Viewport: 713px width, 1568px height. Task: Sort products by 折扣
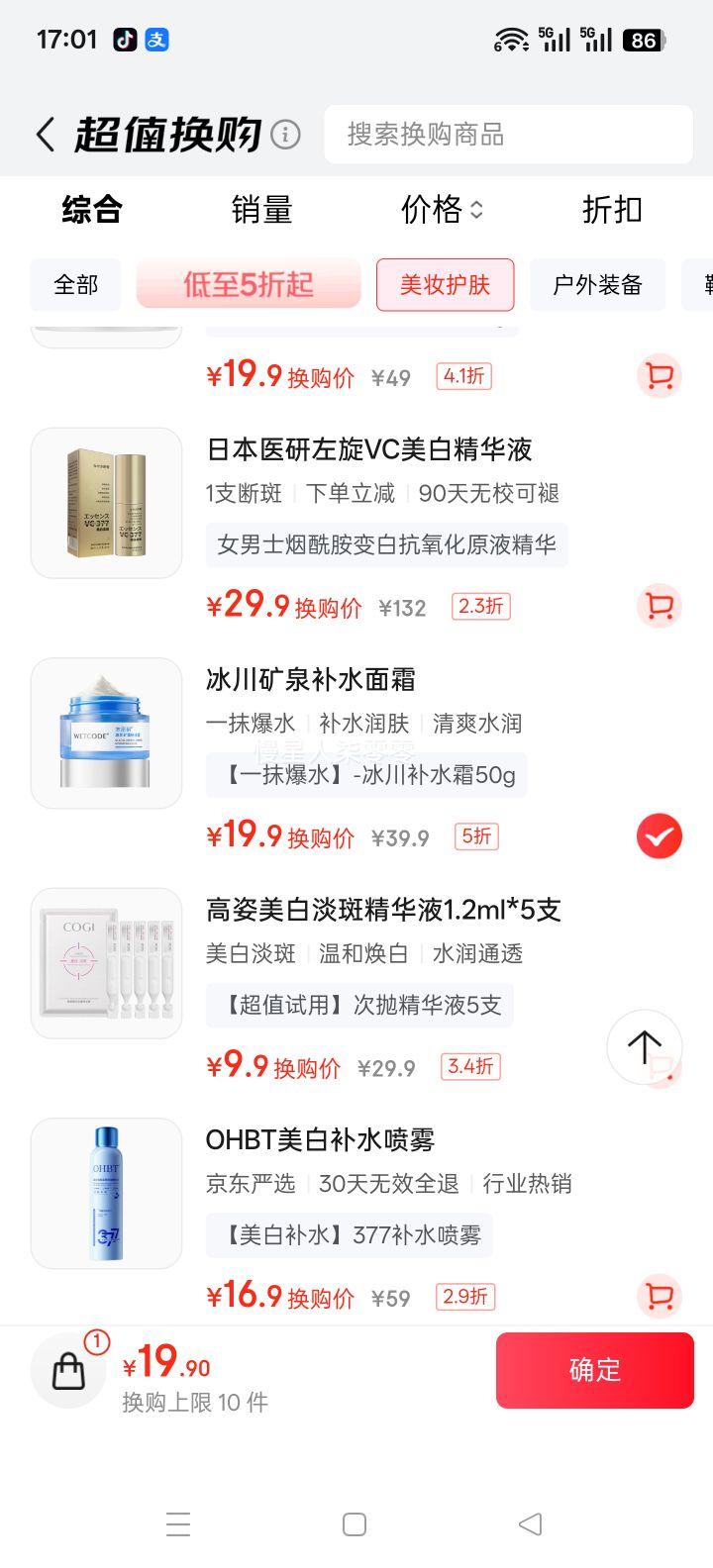click(612, 210)
